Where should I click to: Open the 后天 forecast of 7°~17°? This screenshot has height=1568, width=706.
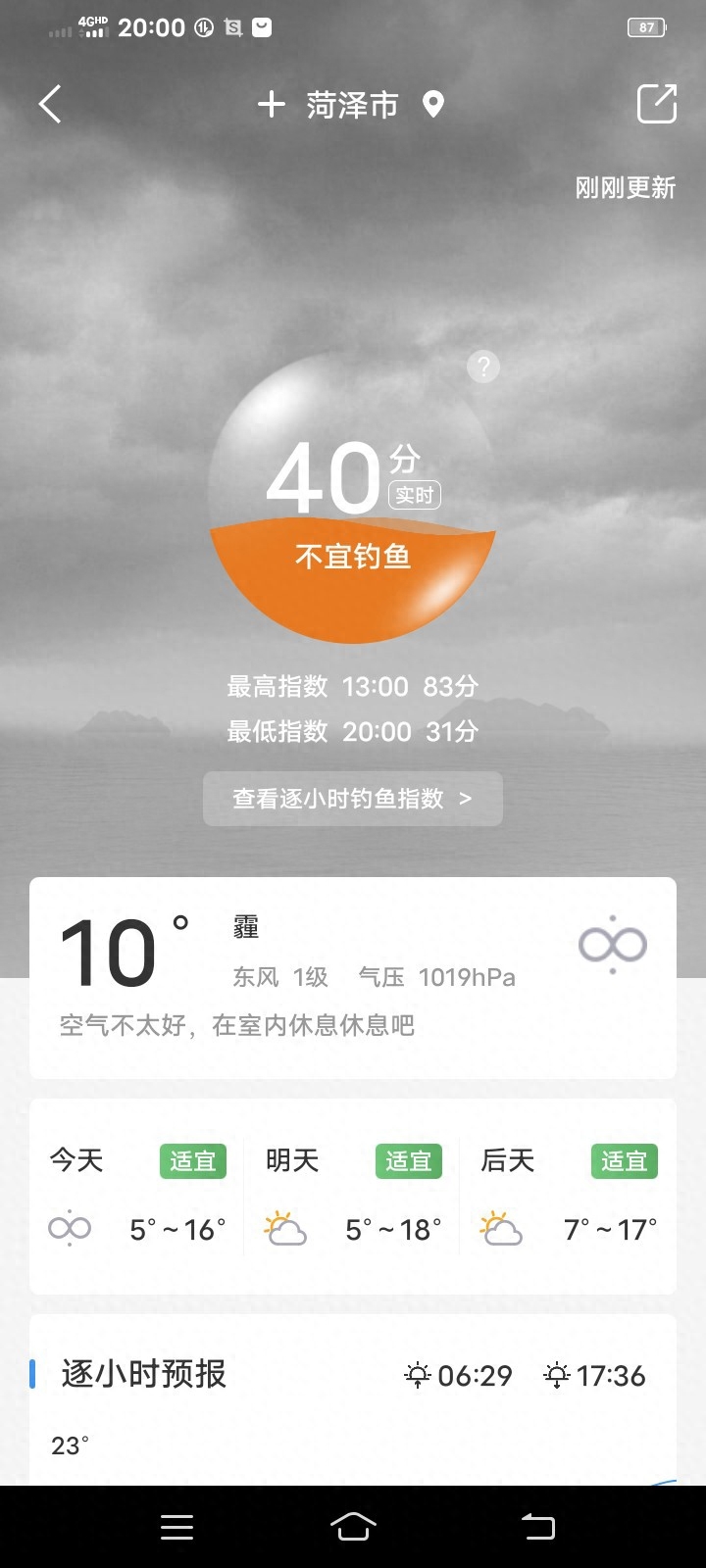pos(569,1196)
